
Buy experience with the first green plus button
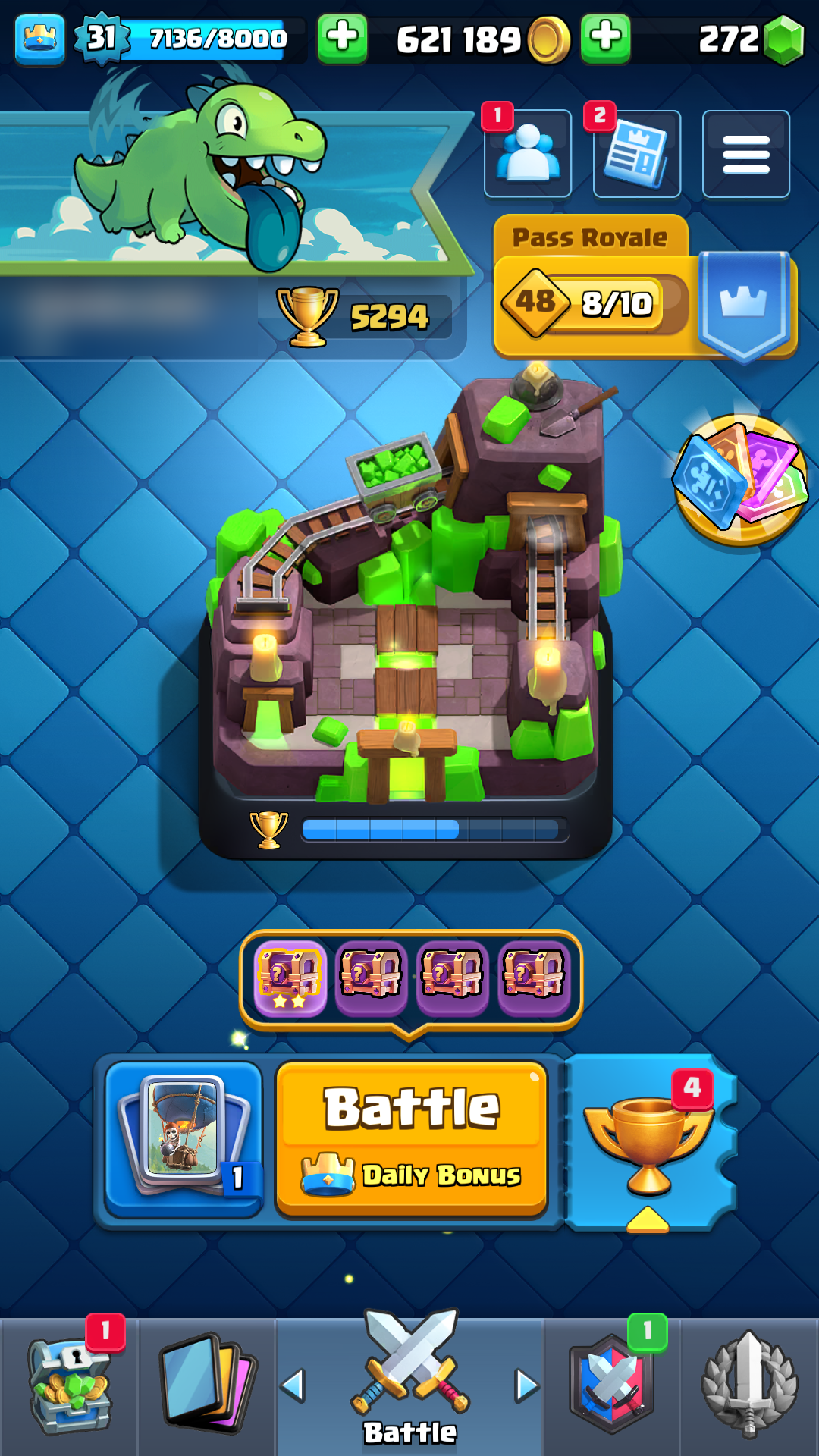point(342,38)
